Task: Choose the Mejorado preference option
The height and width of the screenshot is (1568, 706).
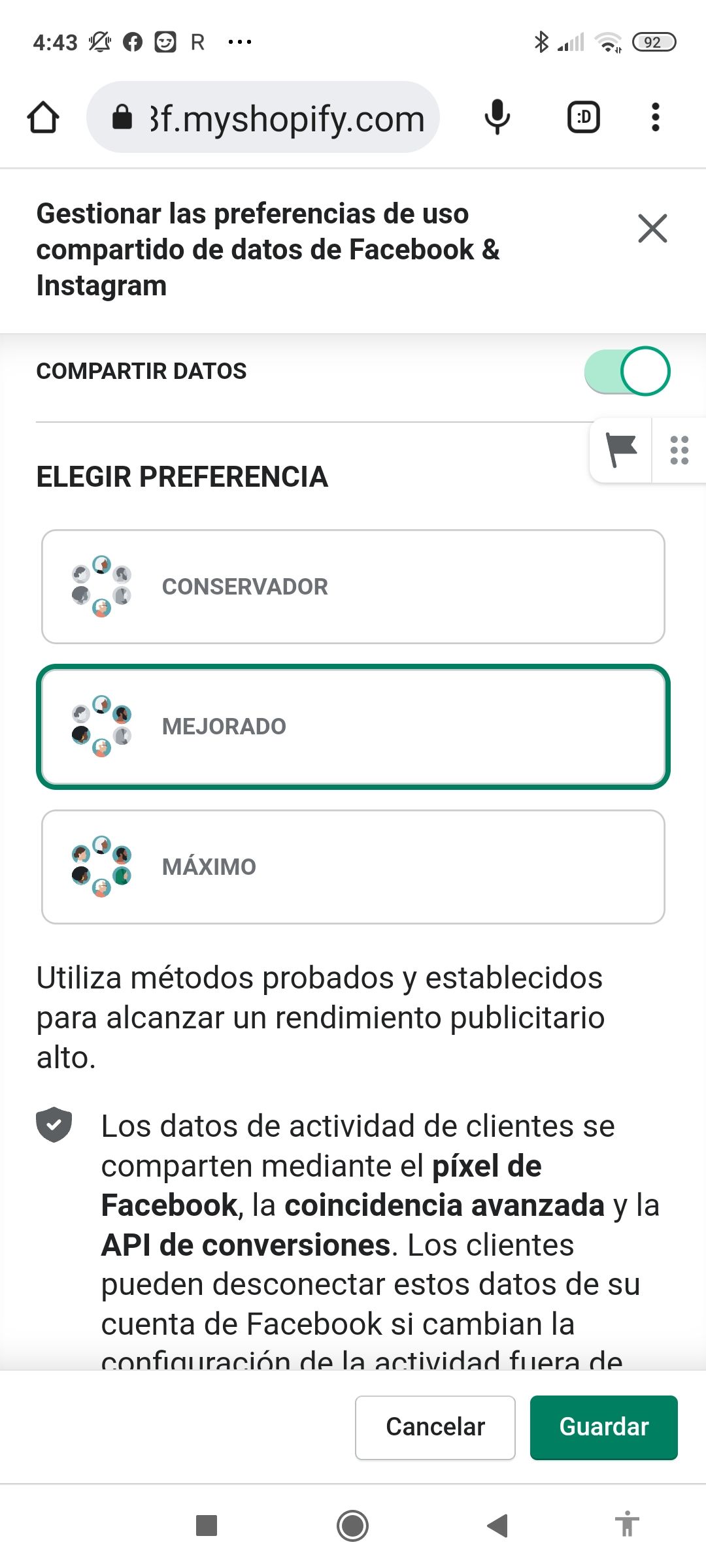Action: point(353,727)
